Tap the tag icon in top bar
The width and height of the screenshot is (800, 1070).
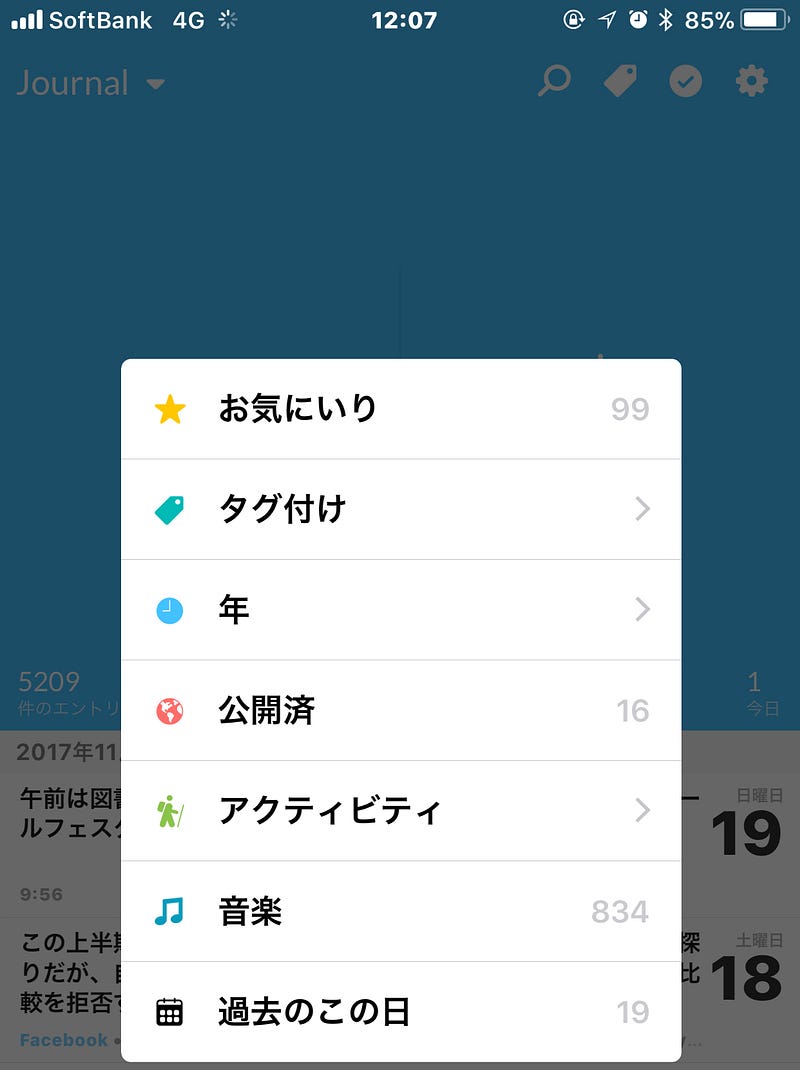click(x=620, y=81)
